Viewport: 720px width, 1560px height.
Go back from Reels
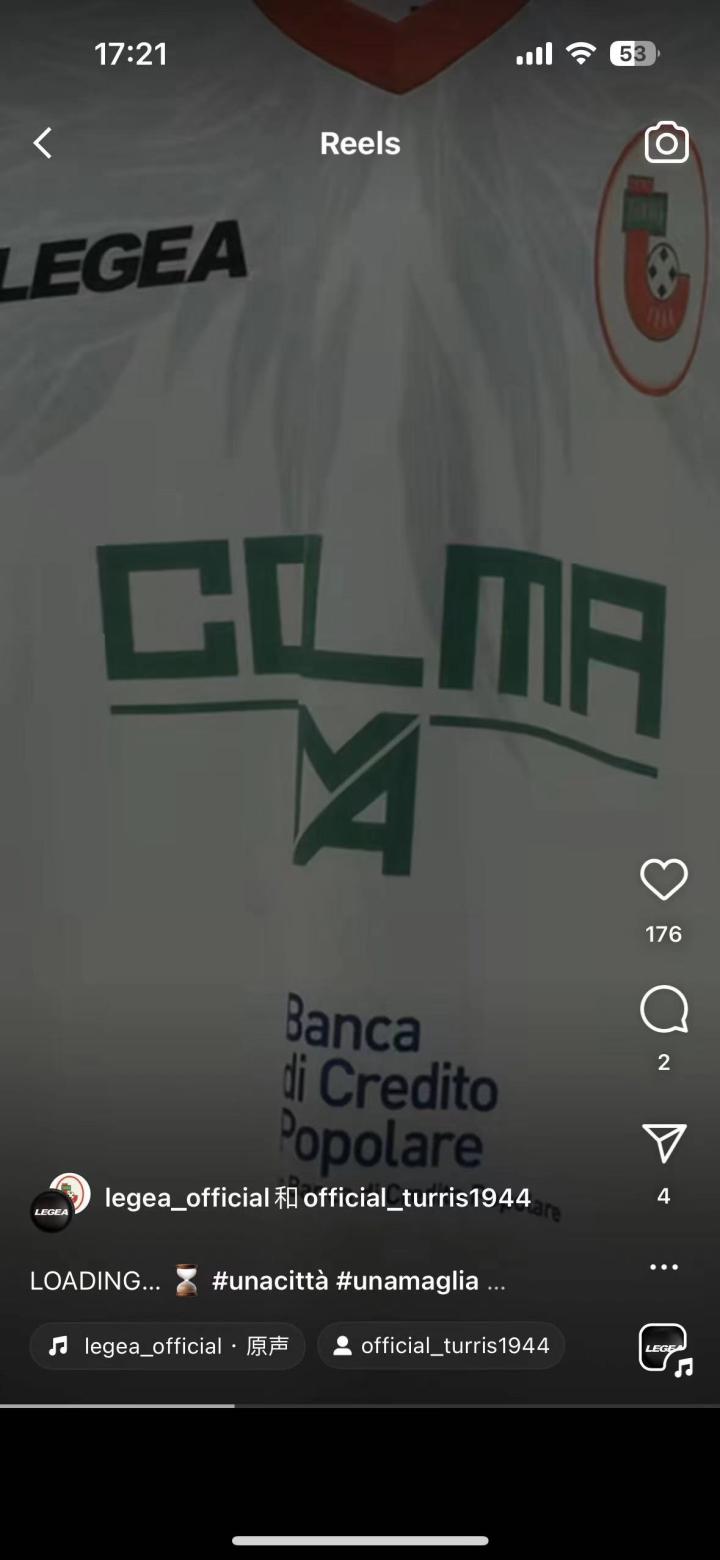(x=42, y=144)
